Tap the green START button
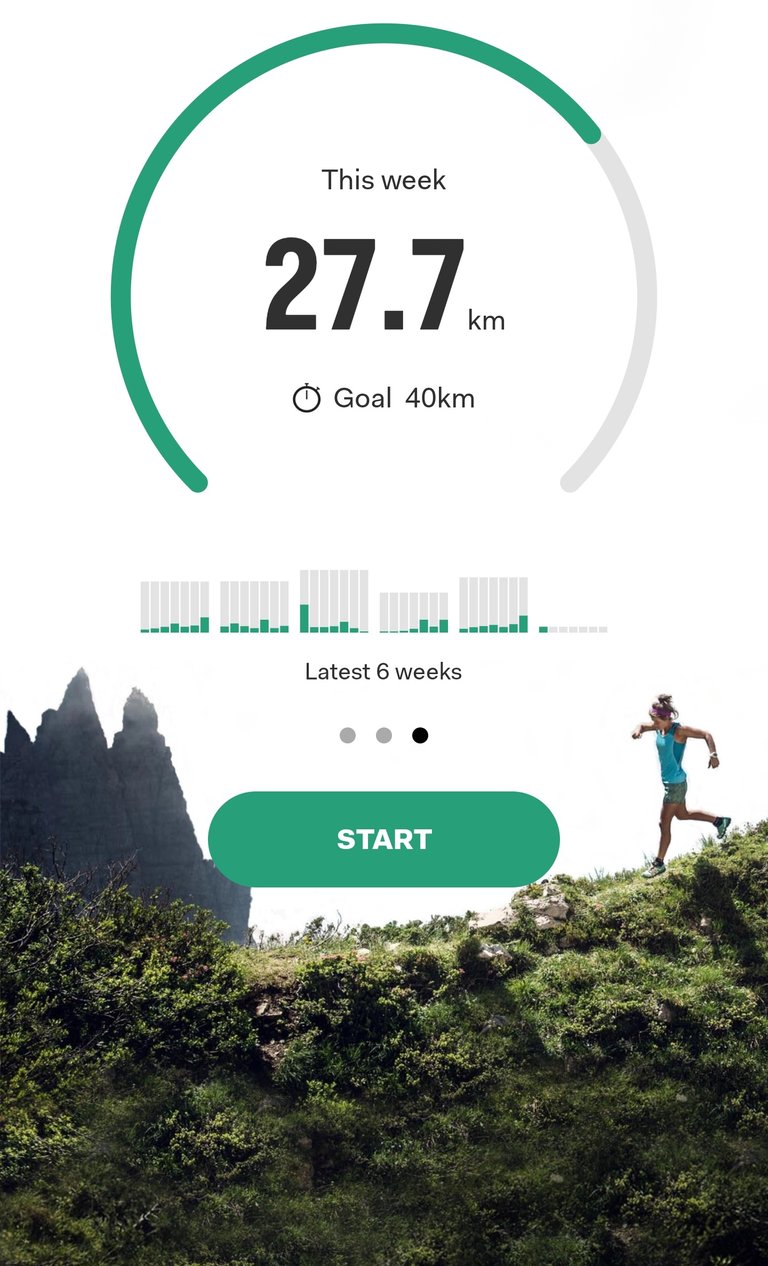 [x=384, y=839]
